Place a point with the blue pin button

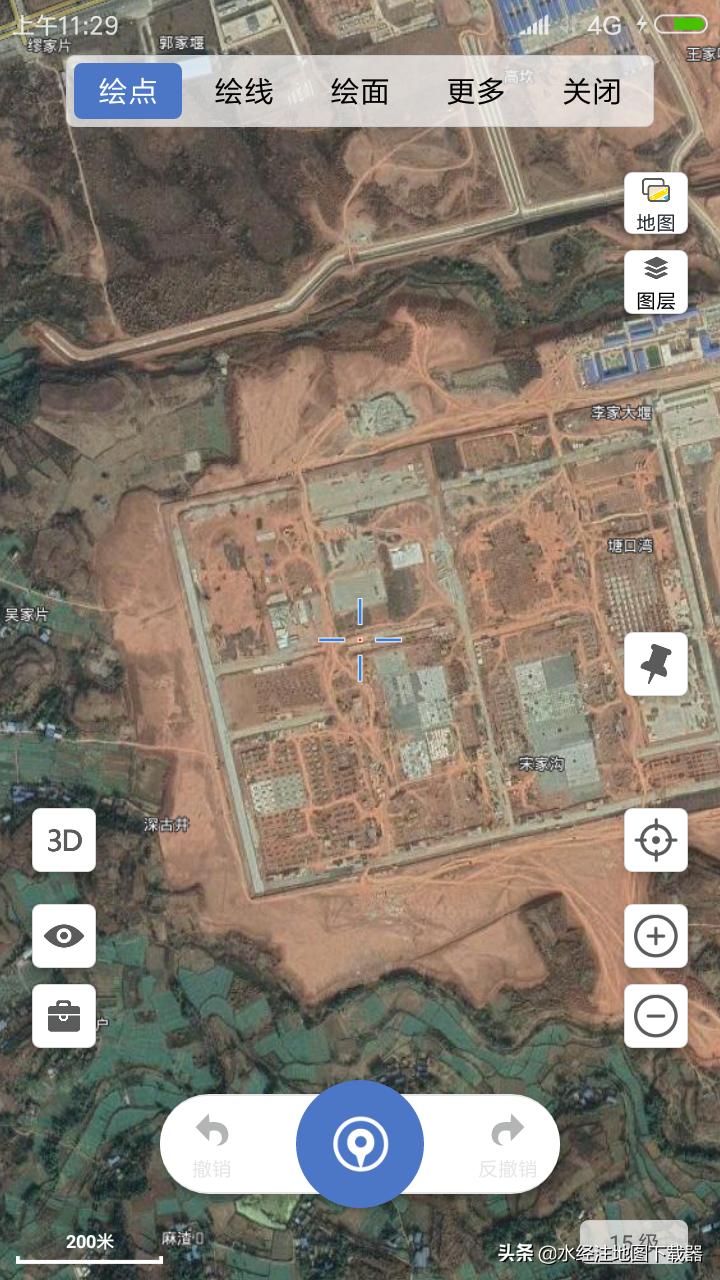click(x=360, y=1144)
